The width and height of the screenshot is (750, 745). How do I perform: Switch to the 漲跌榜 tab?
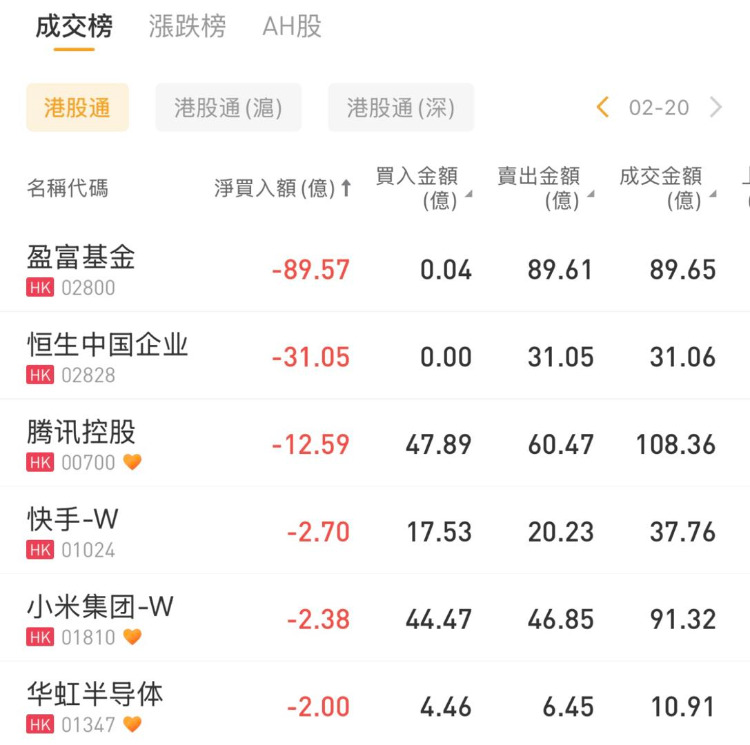[x=187, y=26]
